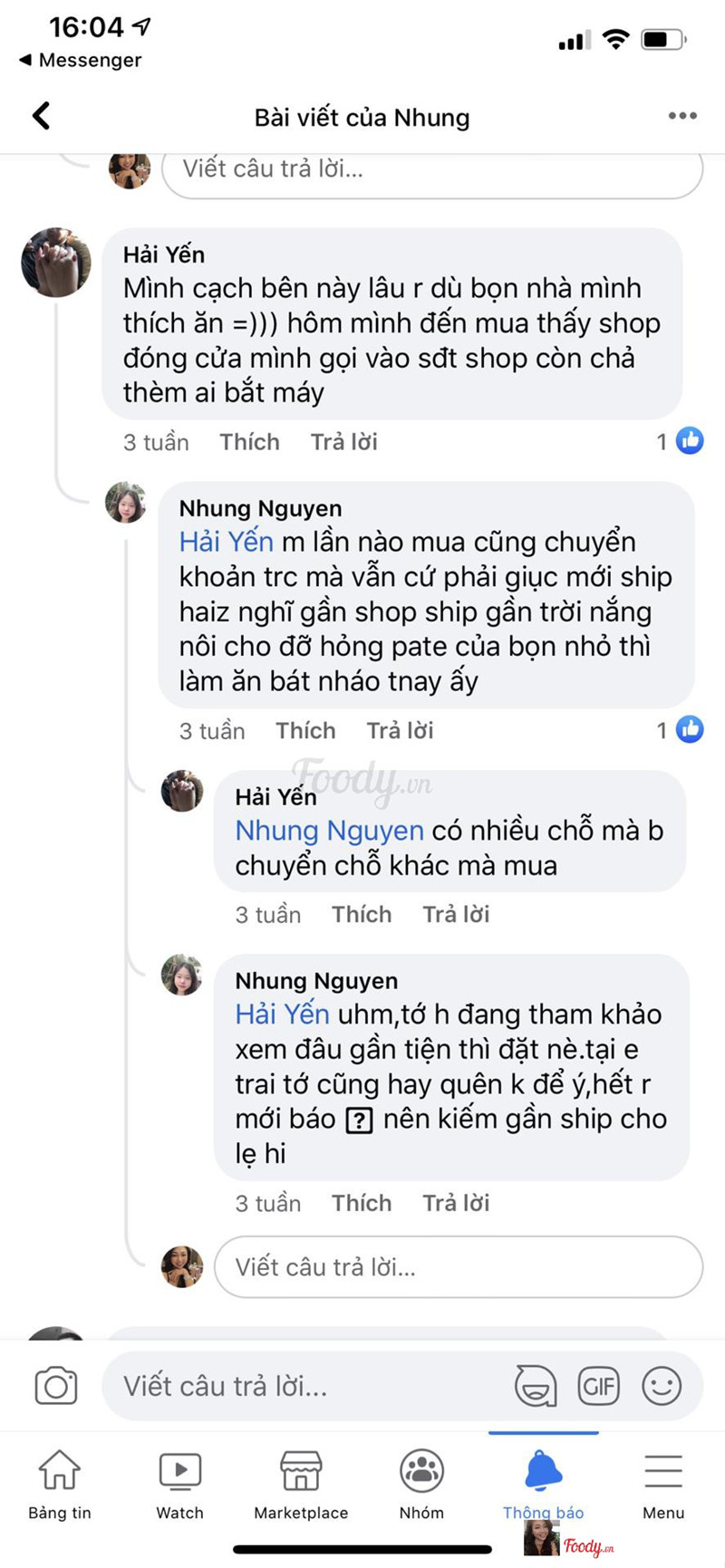This screenshot has width=725, height=1568.
Task: Focus the main comment box at bottom
Action: pyautogui.click(x=308, y=1386)
